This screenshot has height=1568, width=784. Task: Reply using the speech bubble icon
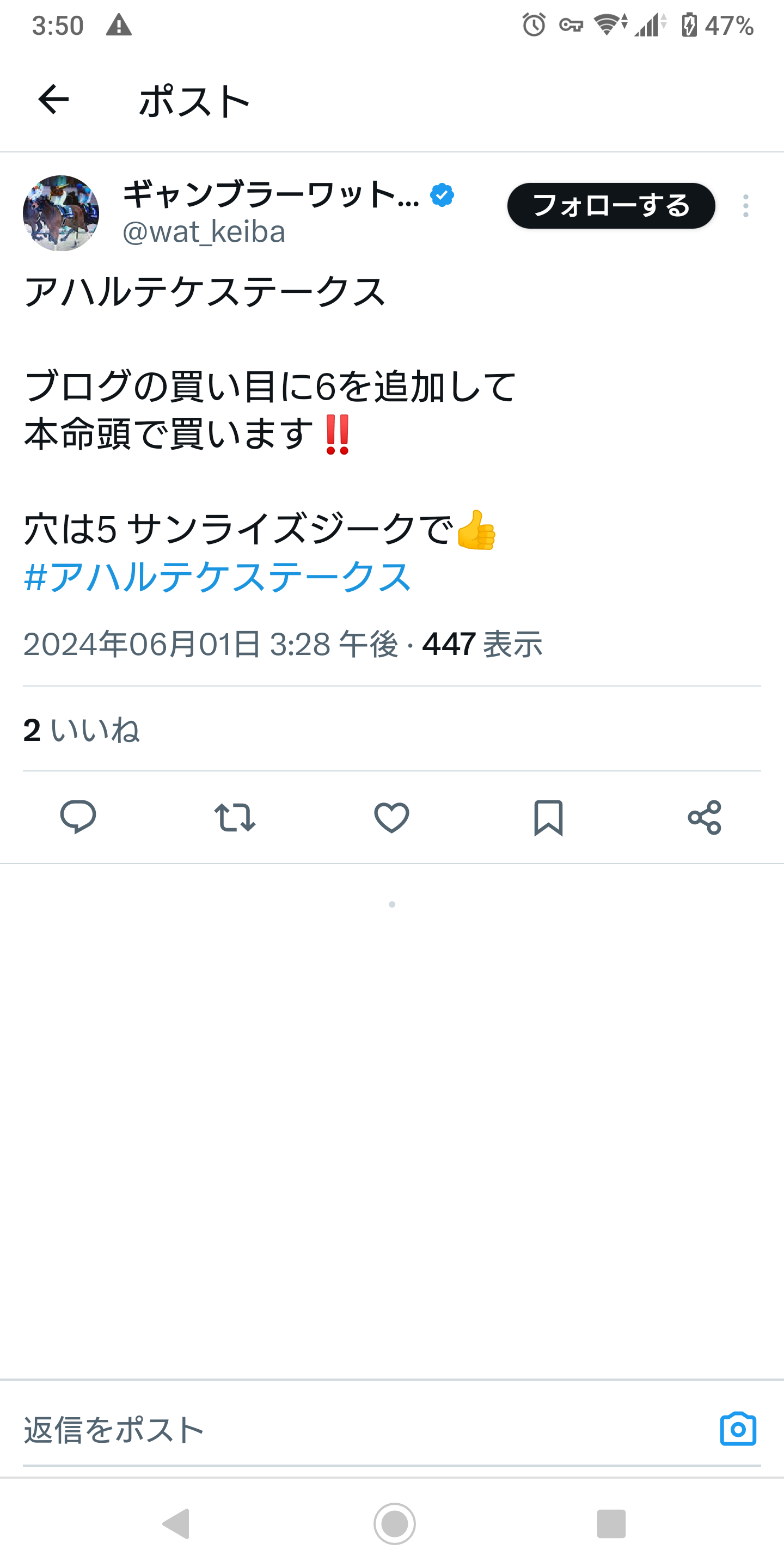click(x=78, y=817)
